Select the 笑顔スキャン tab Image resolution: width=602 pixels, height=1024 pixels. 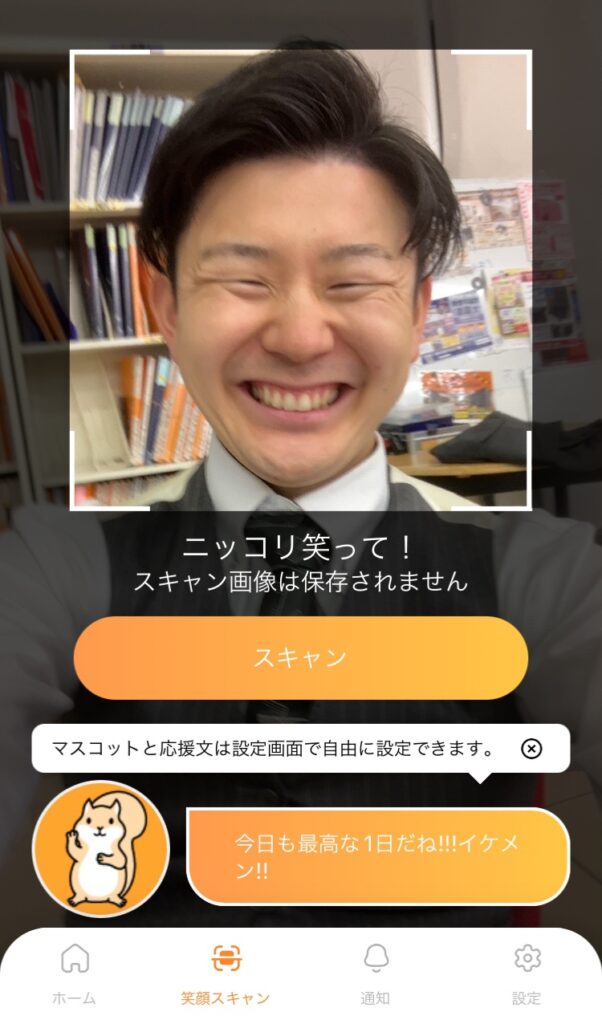[x=226, y=973]
